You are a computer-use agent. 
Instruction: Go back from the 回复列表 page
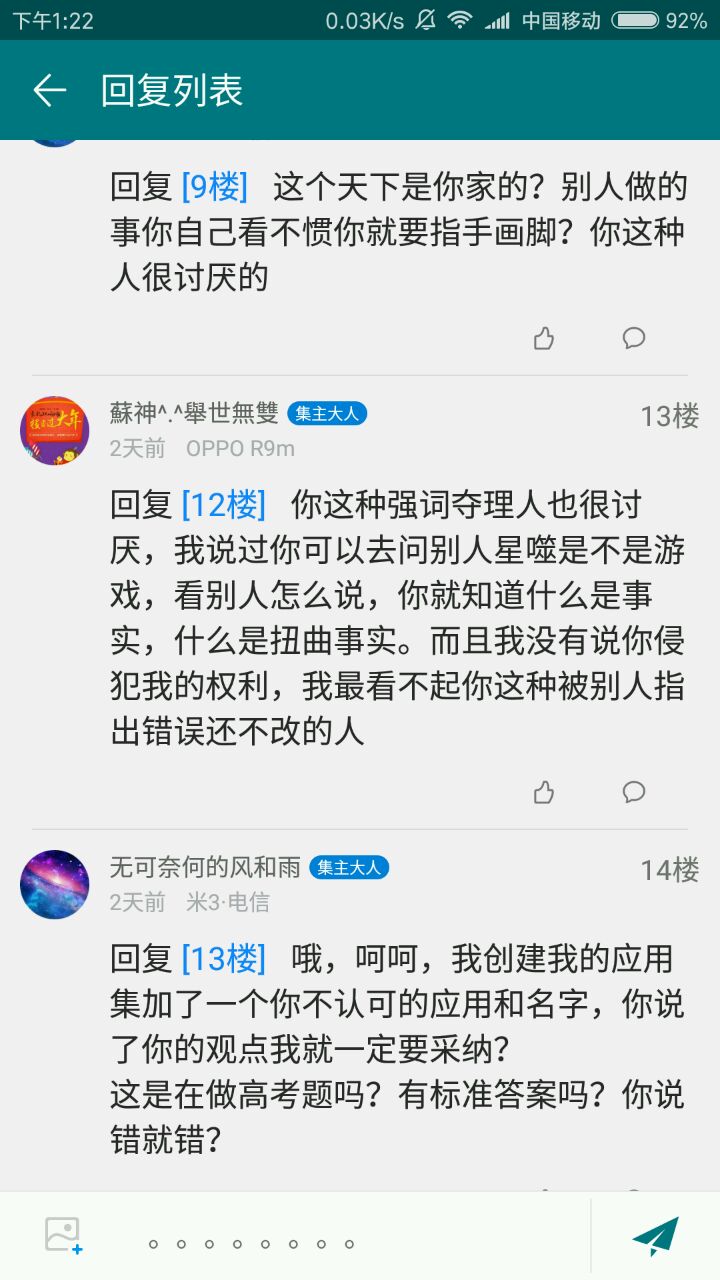pyautogui.click(x=49, y=91)
